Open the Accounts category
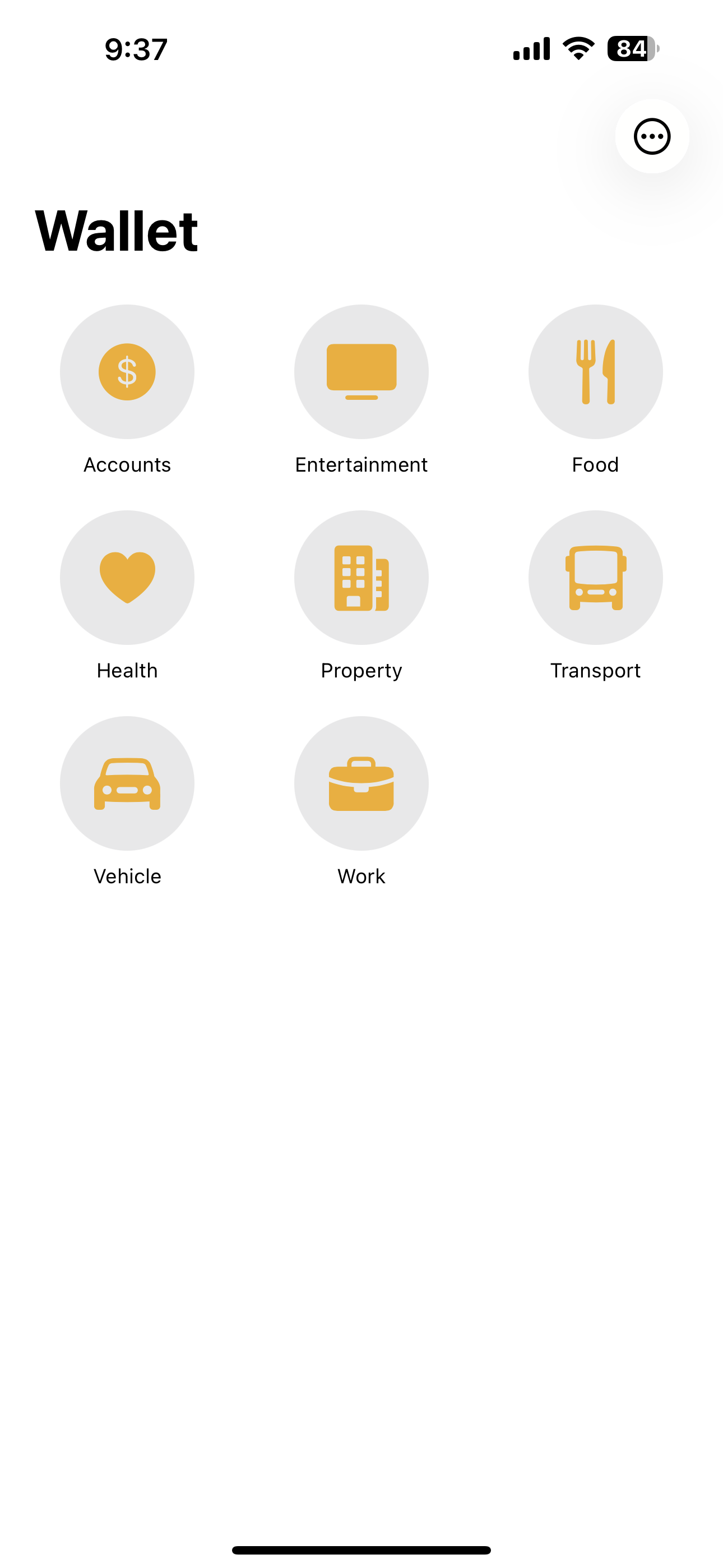The image size is (723, 1568). point(127,372)
